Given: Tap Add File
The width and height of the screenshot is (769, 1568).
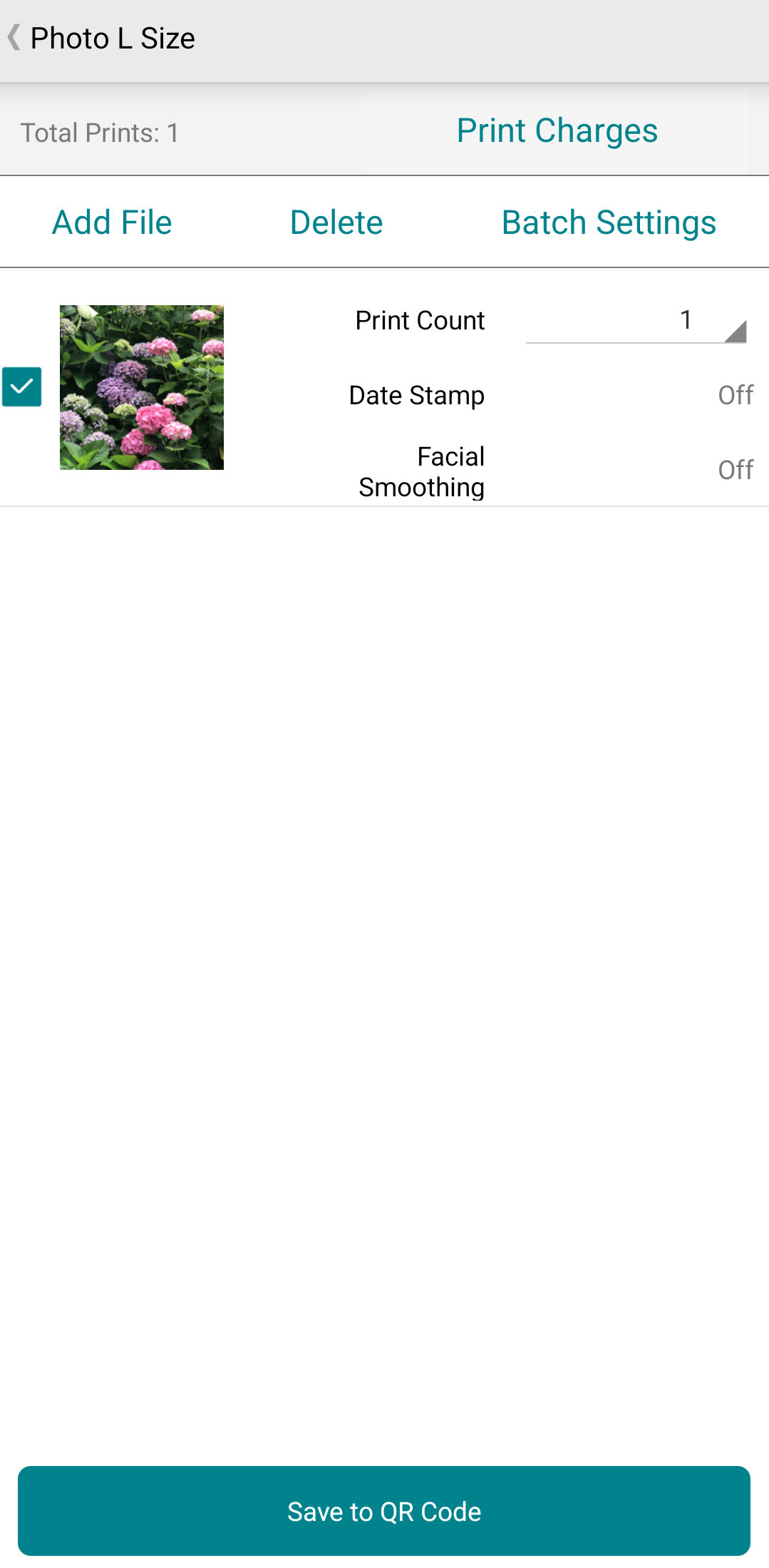Looking at the screenshot, I should [112, 222].
